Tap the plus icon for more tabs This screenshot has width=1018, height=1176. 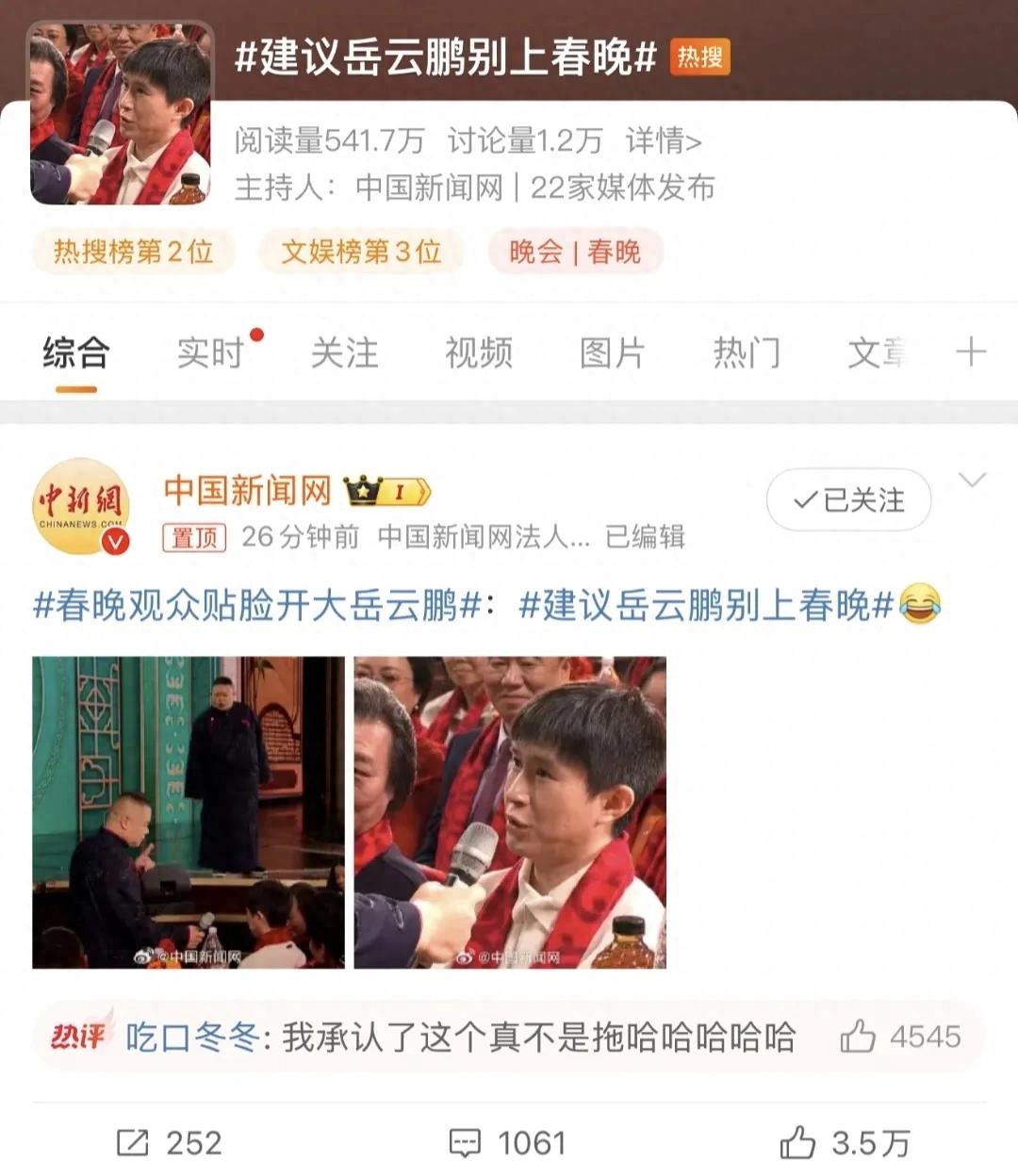click(x=971, y=352)
